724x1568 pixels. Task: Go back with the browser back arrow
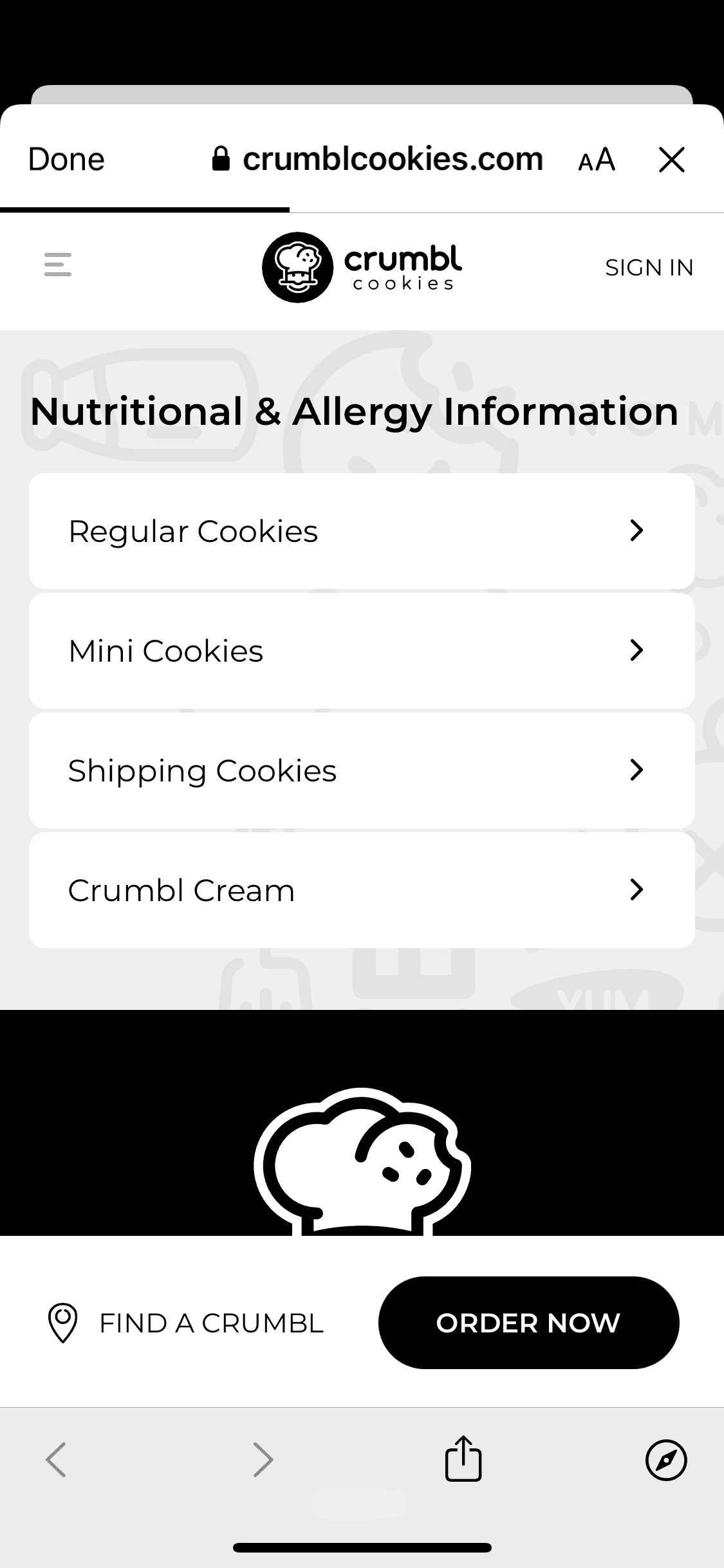tap(56, 1460)
